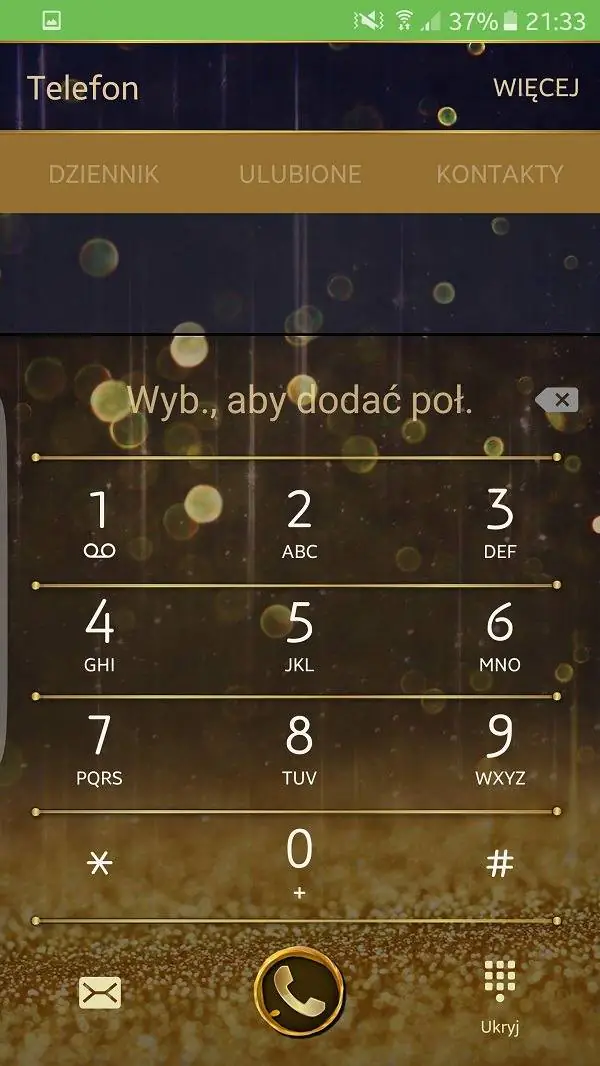The width and height of the screenshot is (600, 1066).
Task: Start call with golden phone button
Action: pos(299,992)
